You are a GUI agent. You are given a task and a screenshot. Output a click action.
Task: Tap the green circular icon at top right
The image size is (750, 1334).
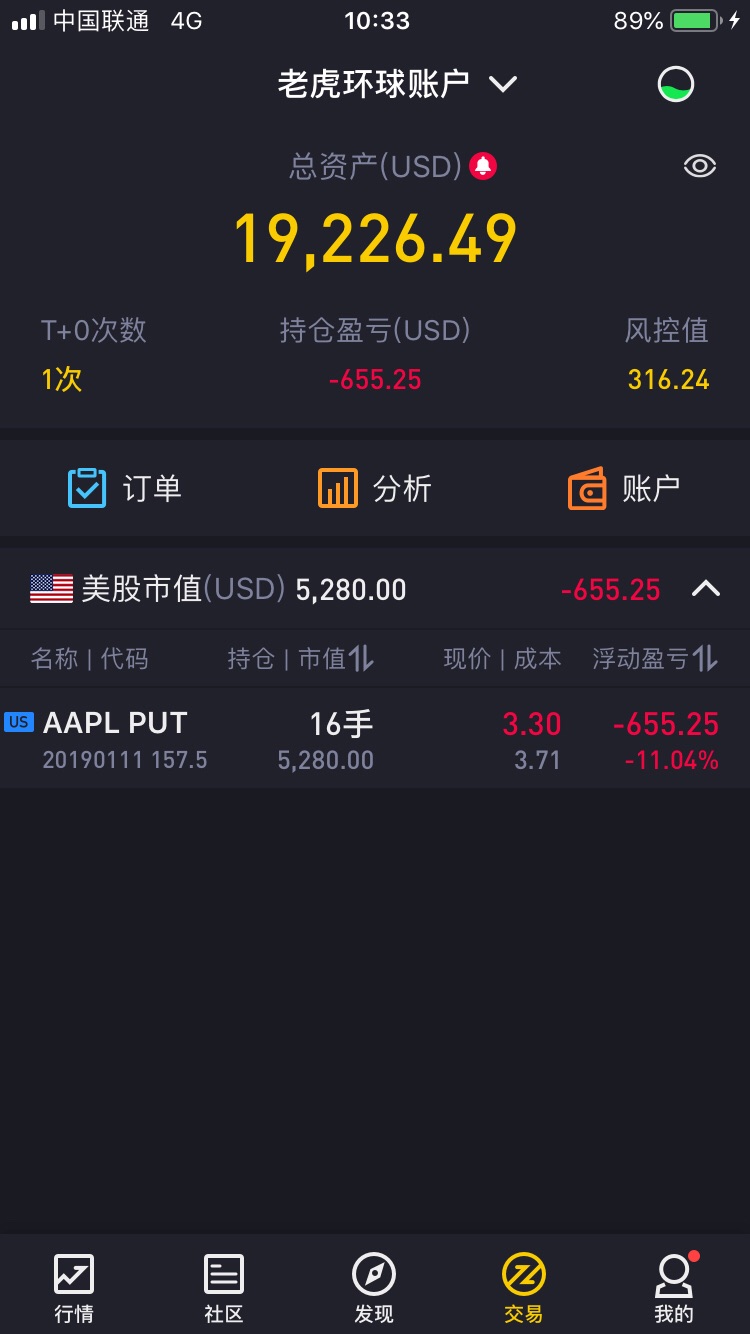point(676,85)
